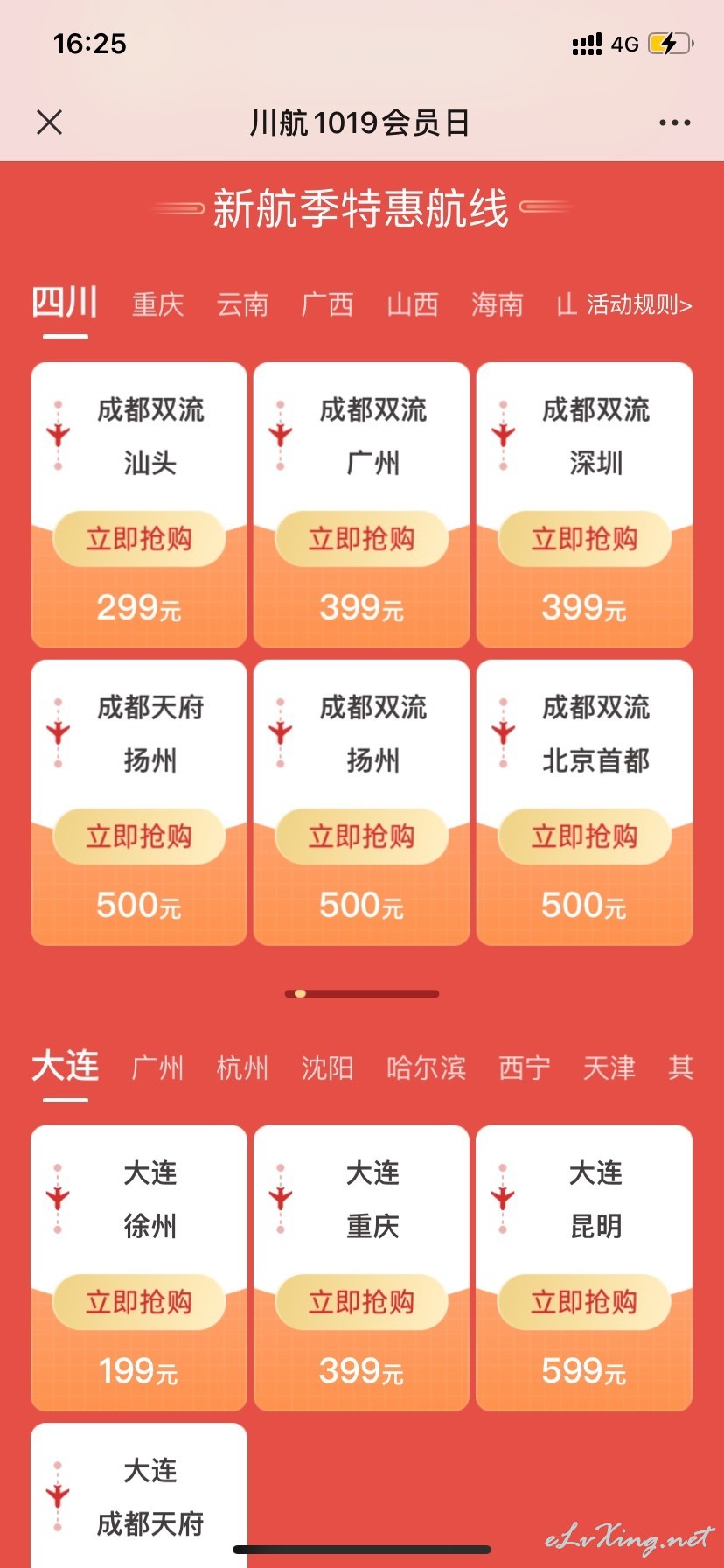The height and width of the screenshot is (1568, 724).
Task: Buy the 成都双流 to 广州 ticket
Action: click(x=362, y=538)
